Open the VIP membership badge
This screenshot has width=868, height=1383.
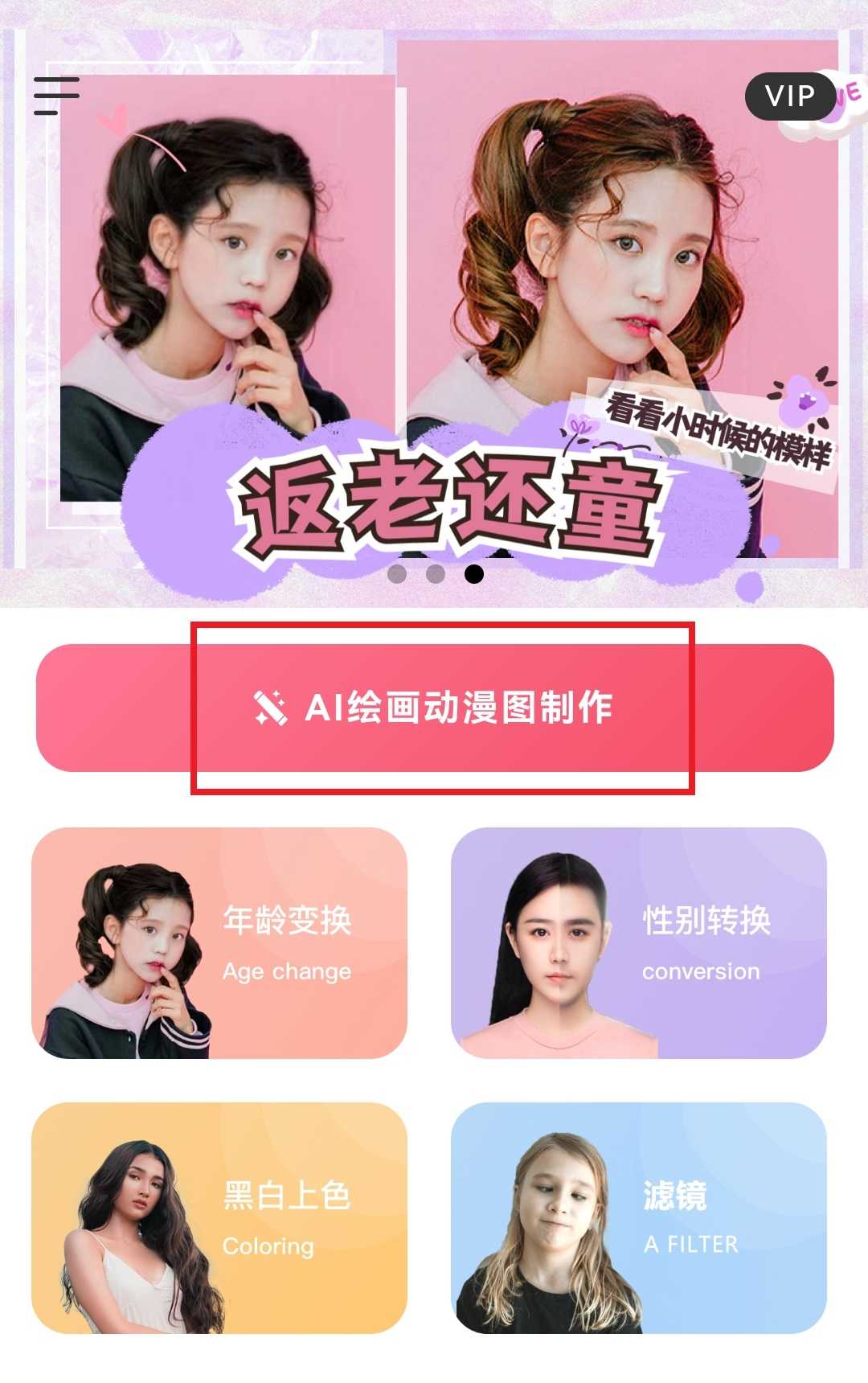(x=790, y=96)
